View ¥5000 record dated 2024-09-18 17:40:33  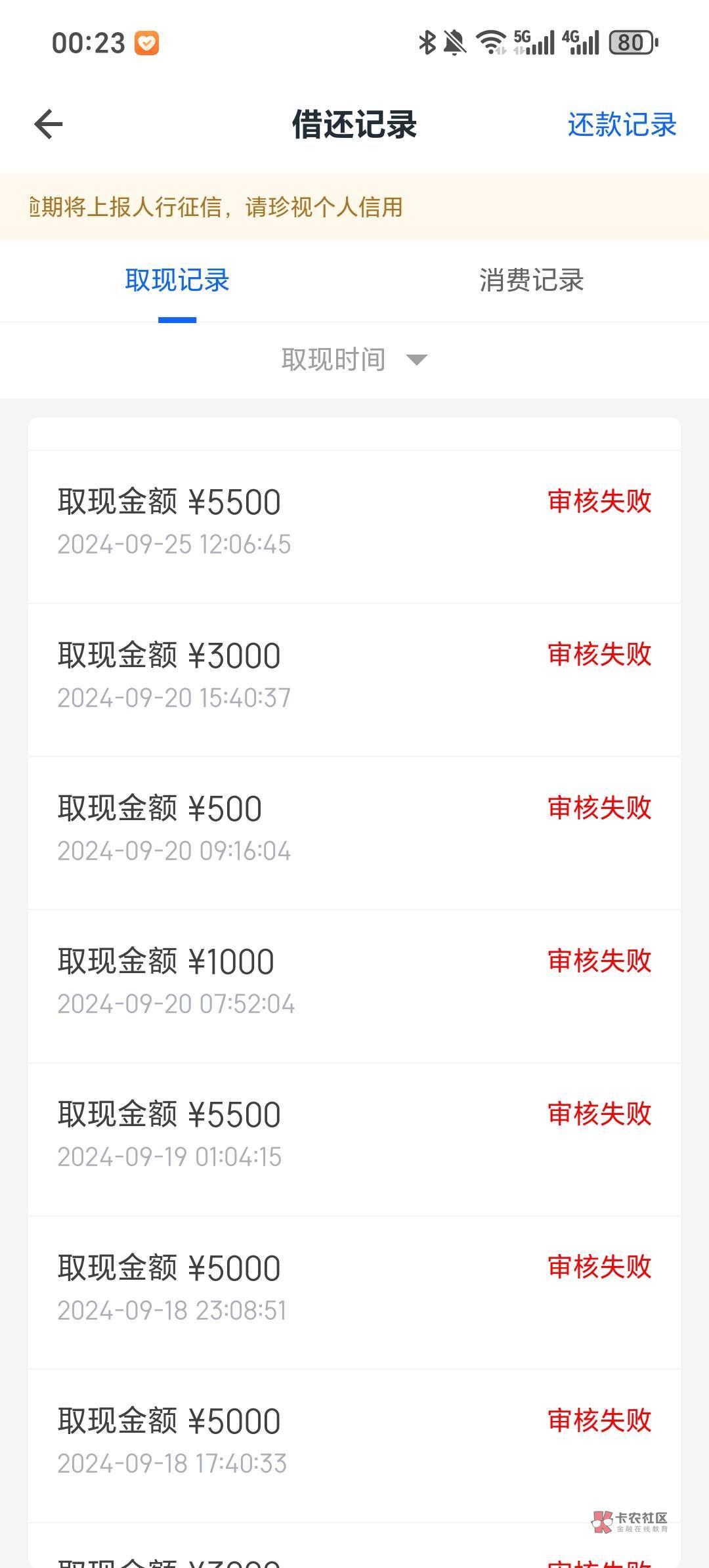354,1443
